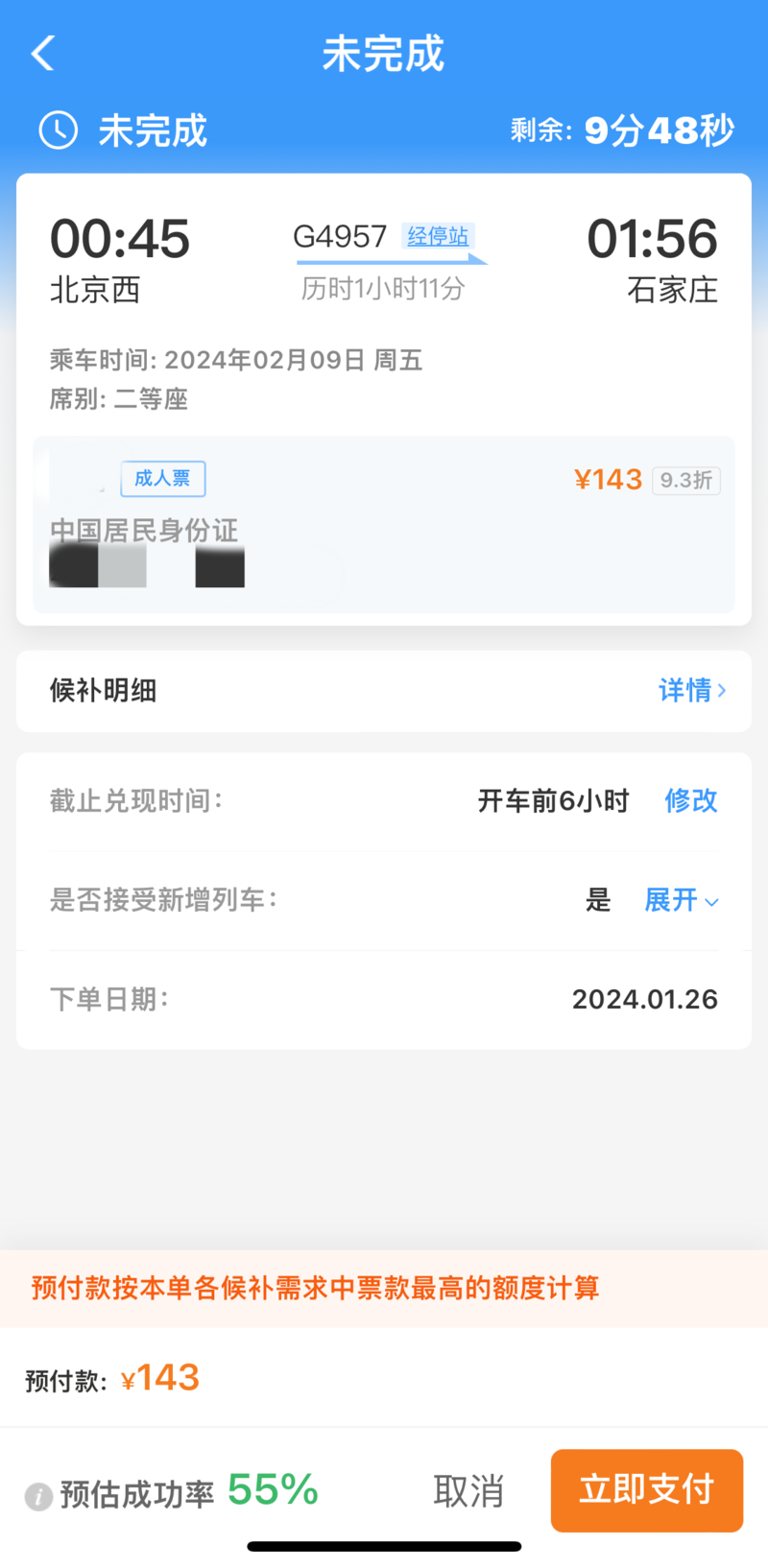Go back using the top-left arrow

point(43,53)
